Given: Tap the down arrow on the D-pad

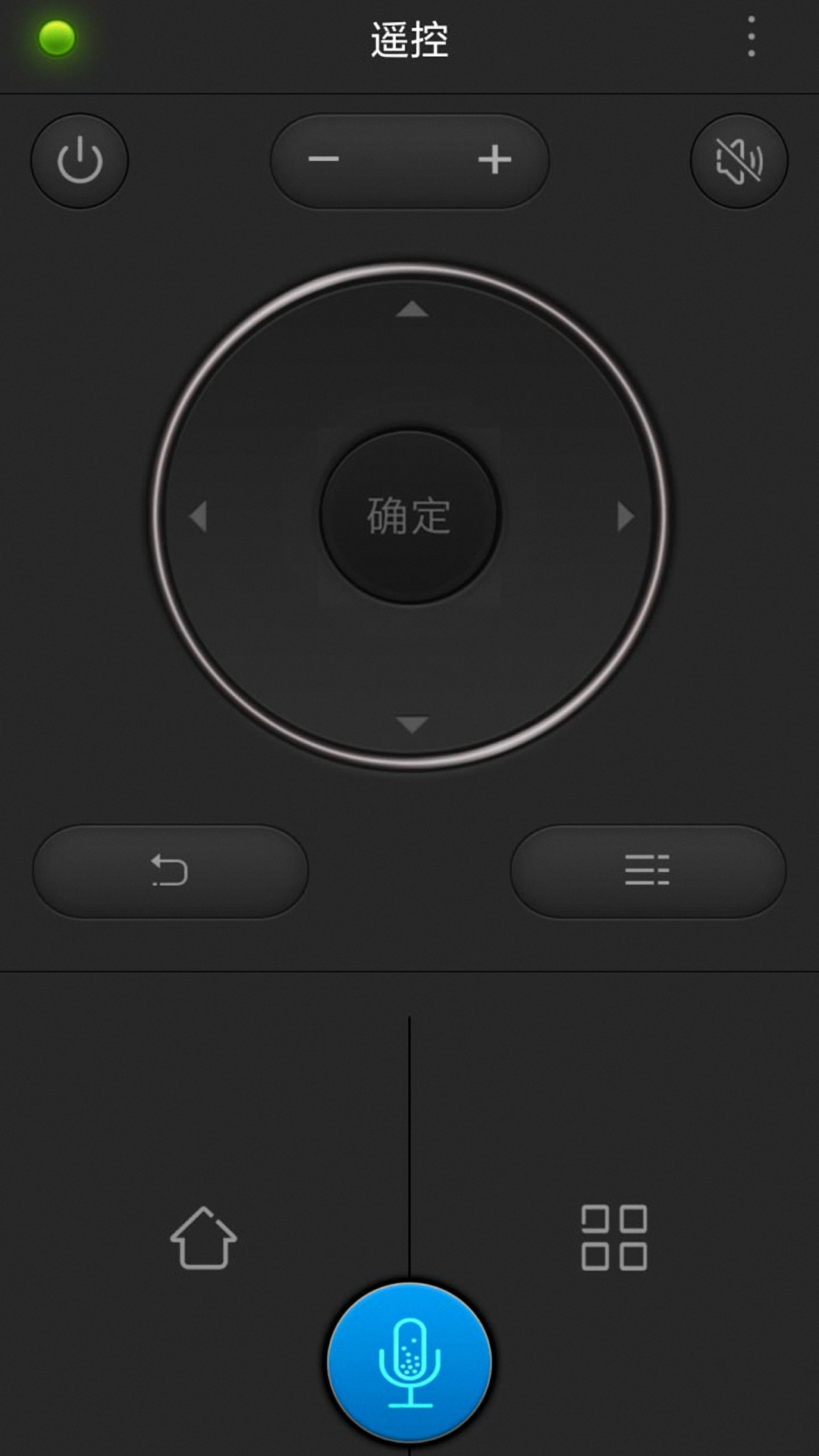Looking at the screenshot, I should point(412,724).
